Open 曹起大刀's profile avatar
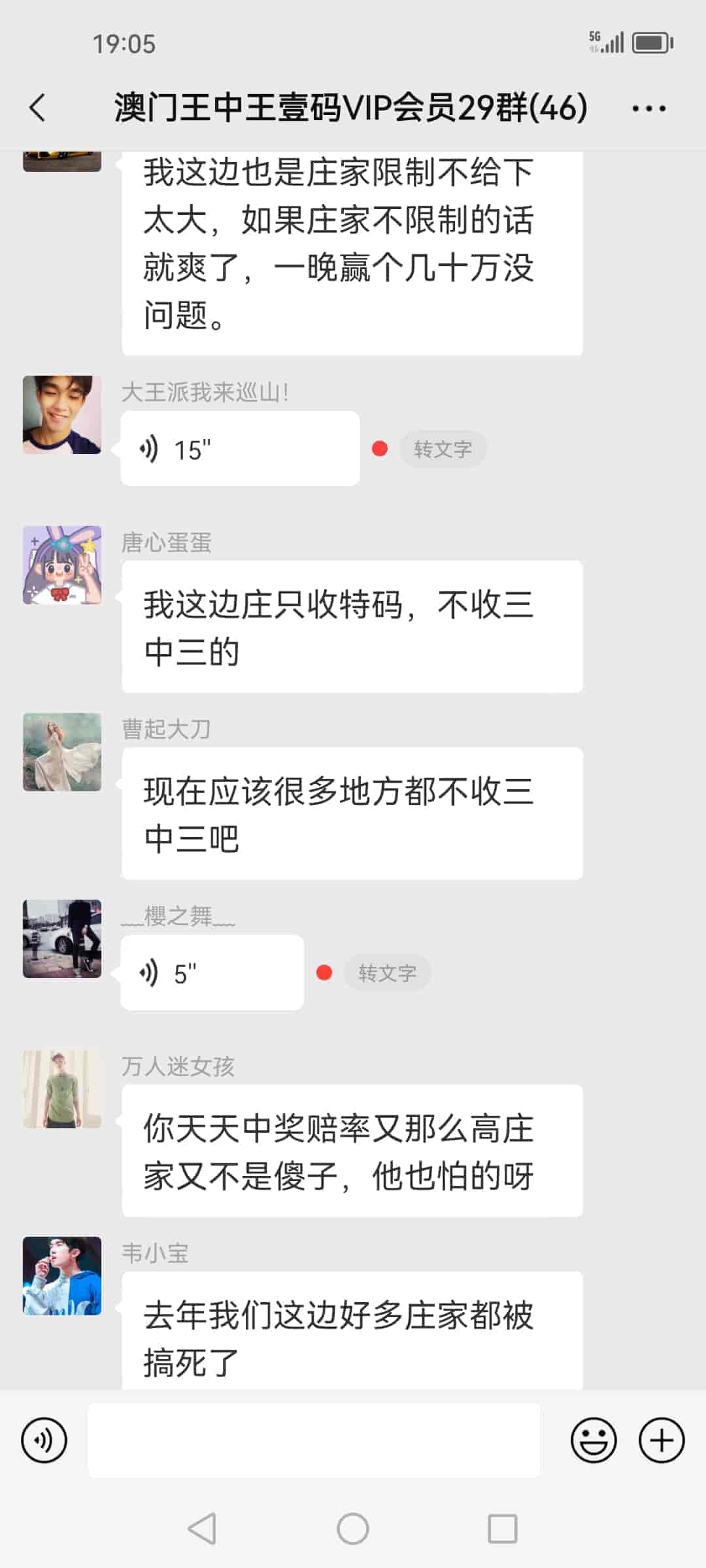 (62, 752)
